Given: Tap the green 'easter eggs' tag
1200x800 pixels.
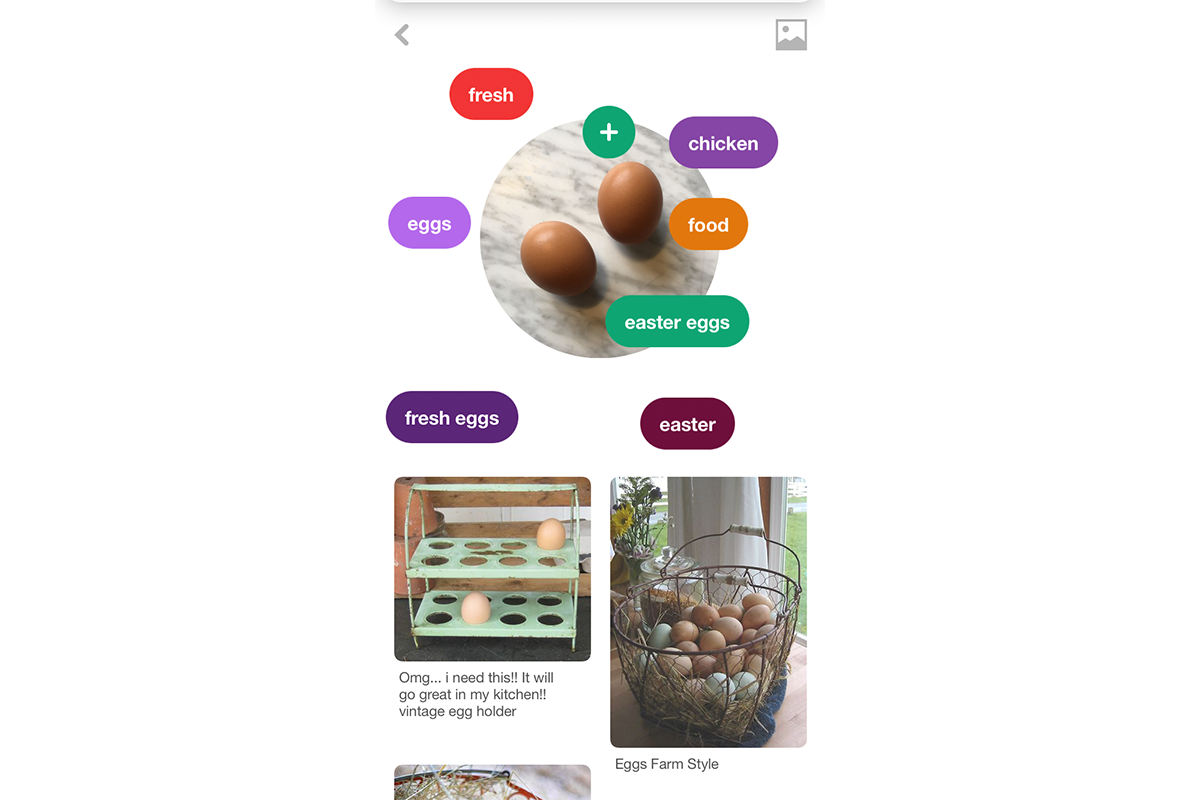Looking at the screenshot, I should [x=677, y=322].
